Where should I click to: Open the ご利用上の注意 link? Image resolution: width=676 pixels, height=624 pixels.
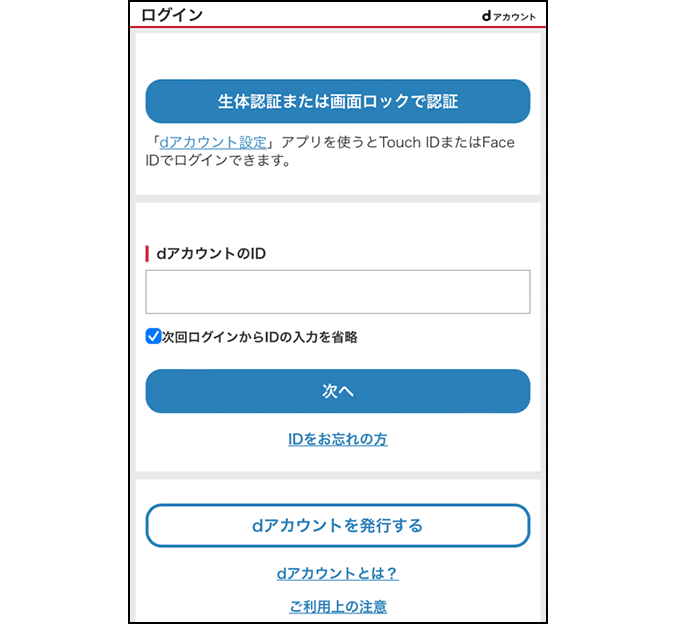coord(337,606)
